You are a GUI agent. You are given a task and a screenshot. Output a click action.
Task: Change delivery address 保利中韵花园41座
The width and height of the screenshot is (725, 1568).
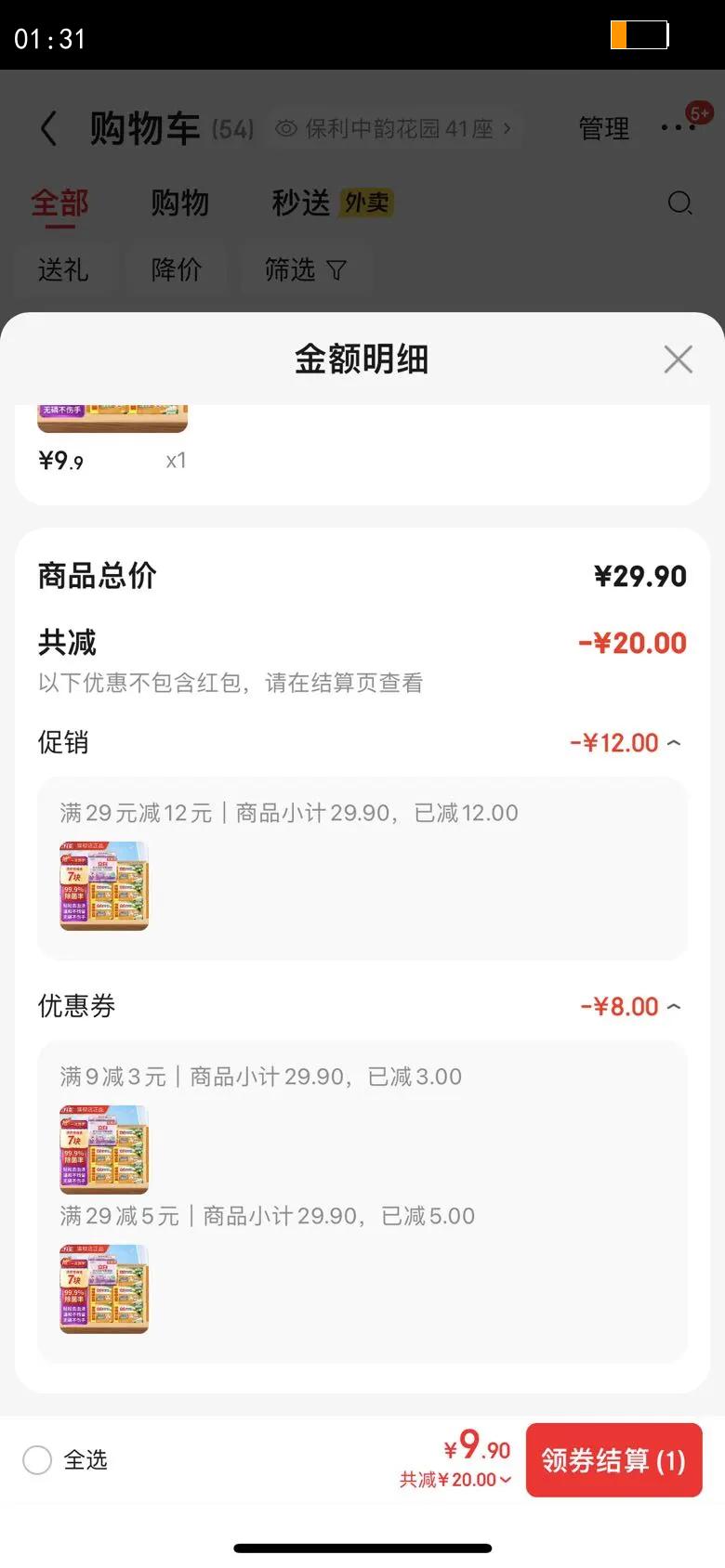click(397, 128)
